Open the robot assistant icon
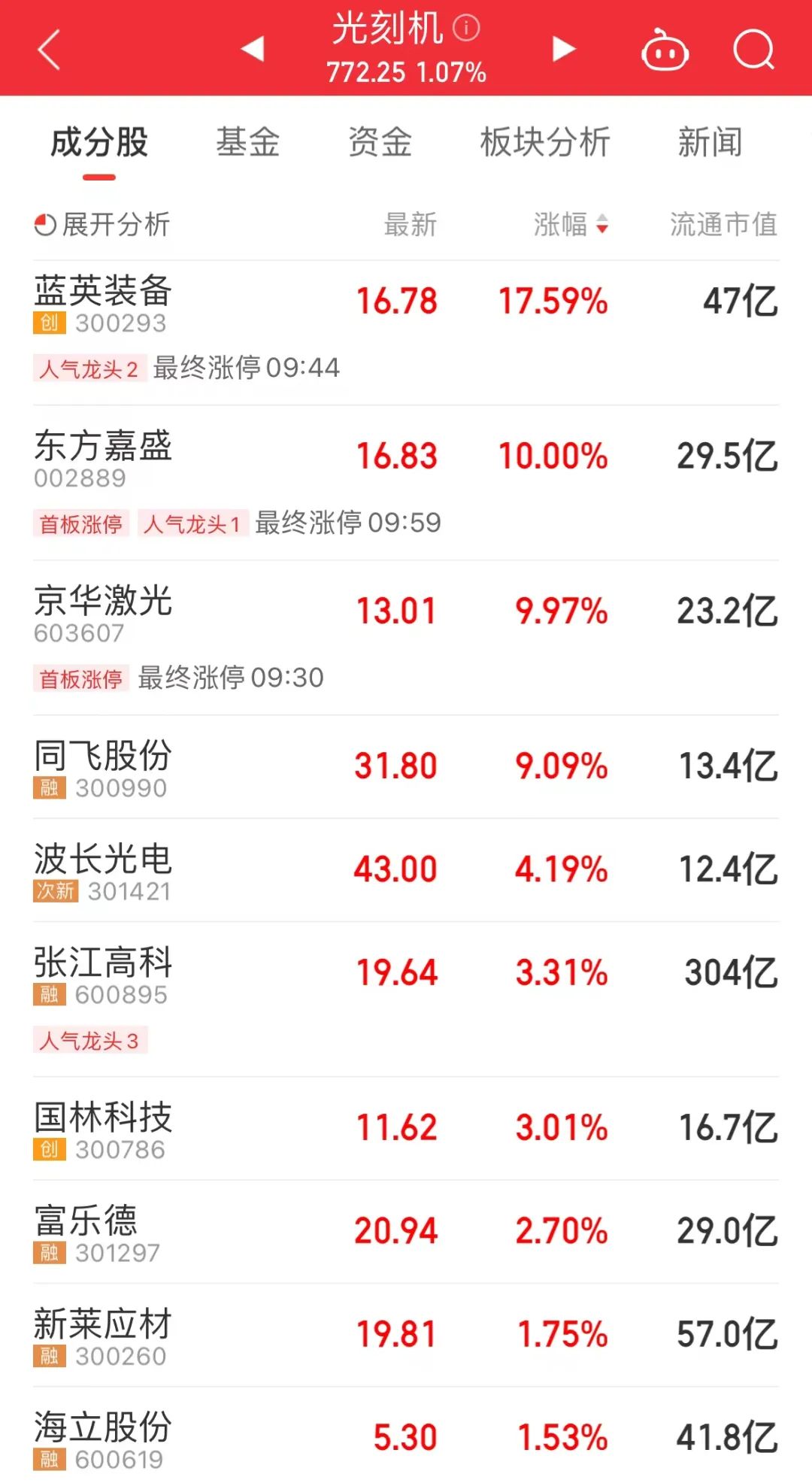The width and height of the screenshot is (812, 1483). tap(665, 51)
